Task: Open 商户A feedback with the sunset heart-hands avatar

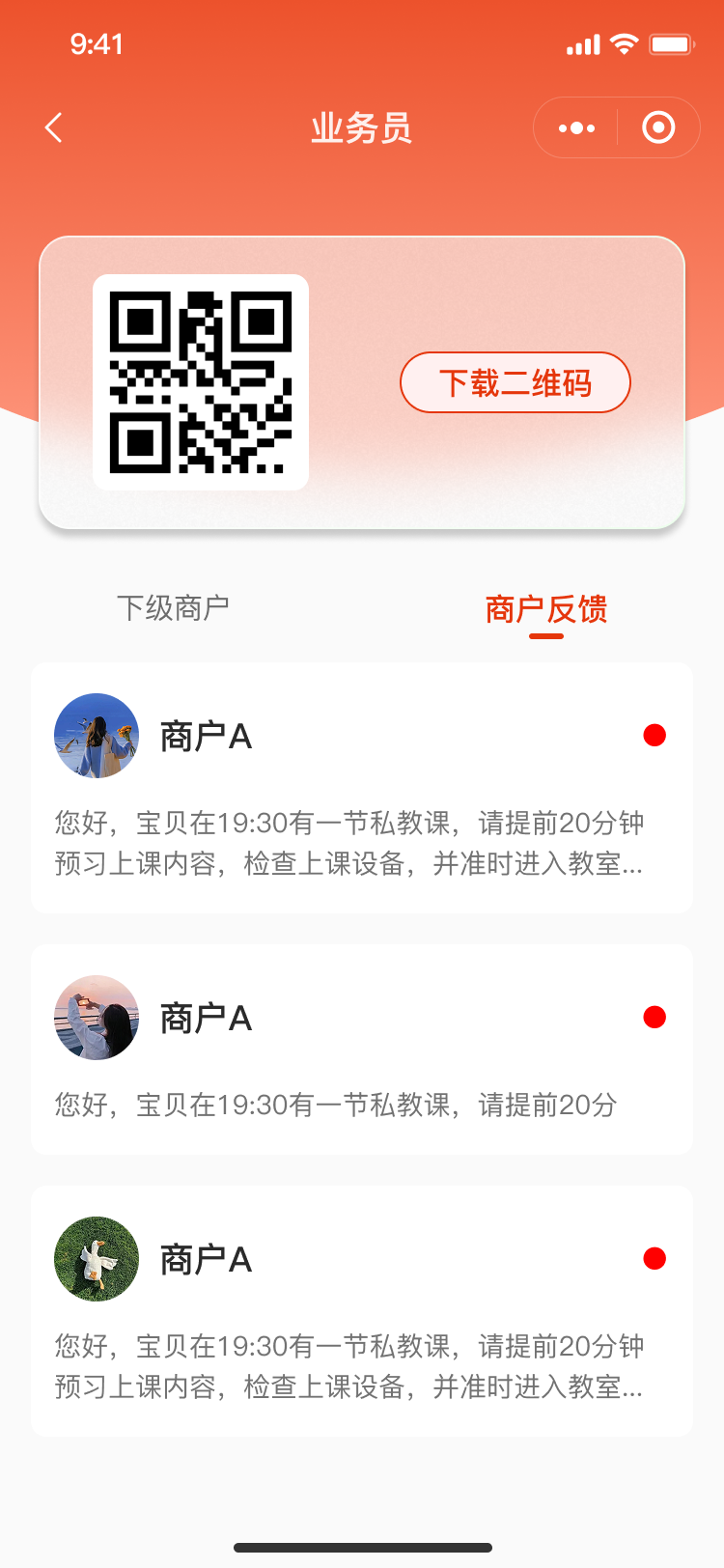Action: (361, 1050)
